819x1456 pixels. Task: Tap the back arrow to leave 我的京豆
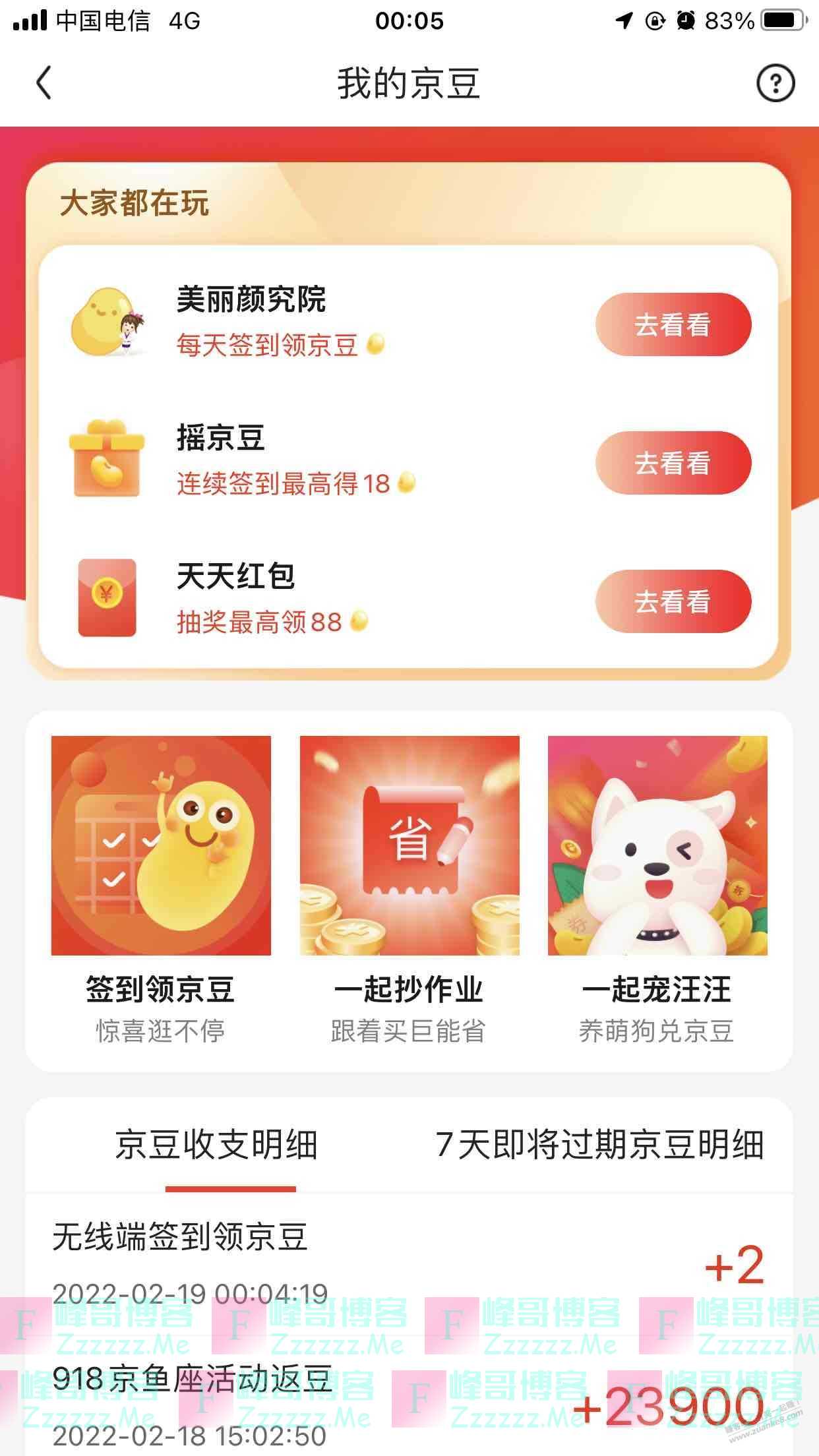42,81
